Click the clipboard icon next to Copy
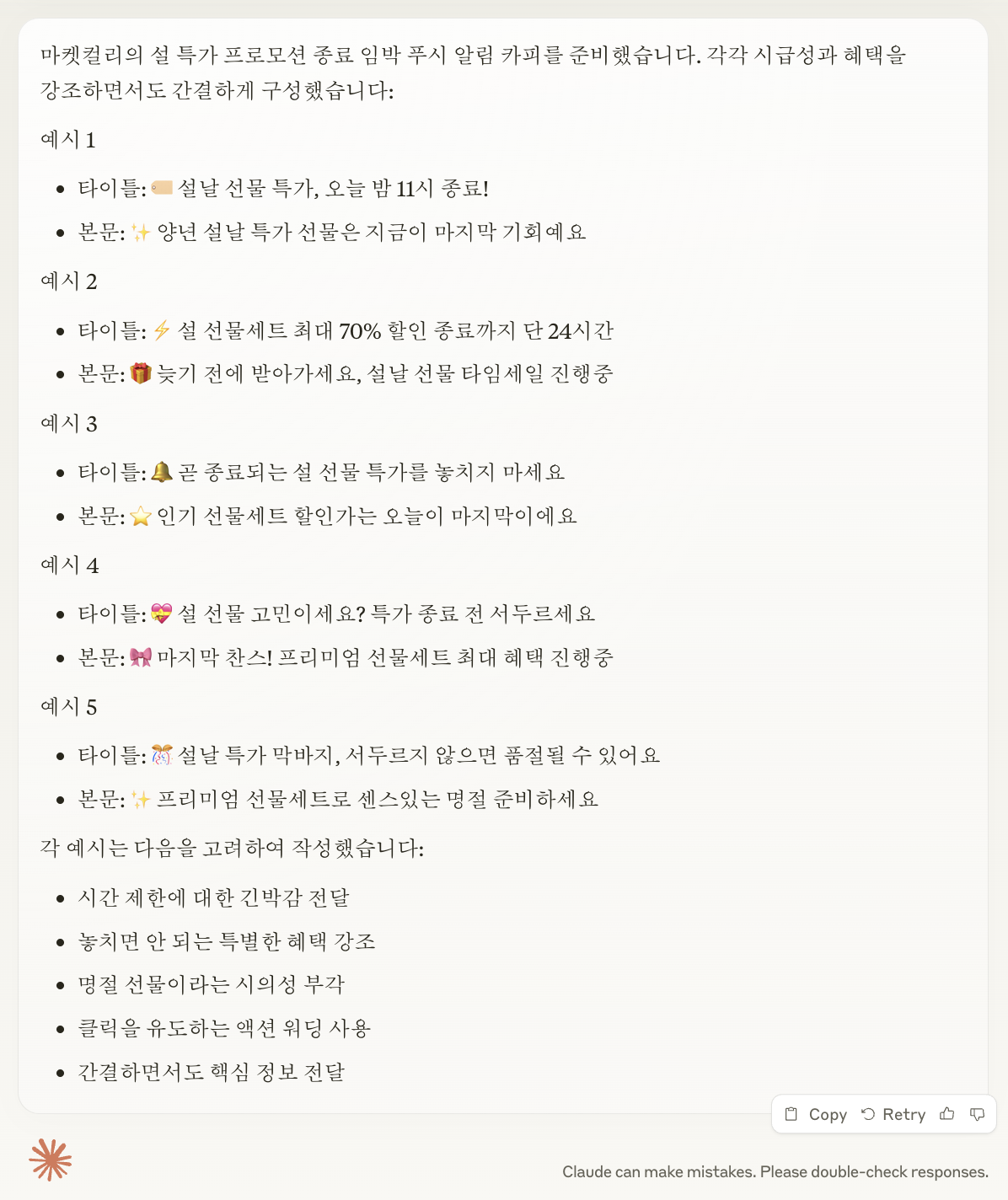 791,1114
